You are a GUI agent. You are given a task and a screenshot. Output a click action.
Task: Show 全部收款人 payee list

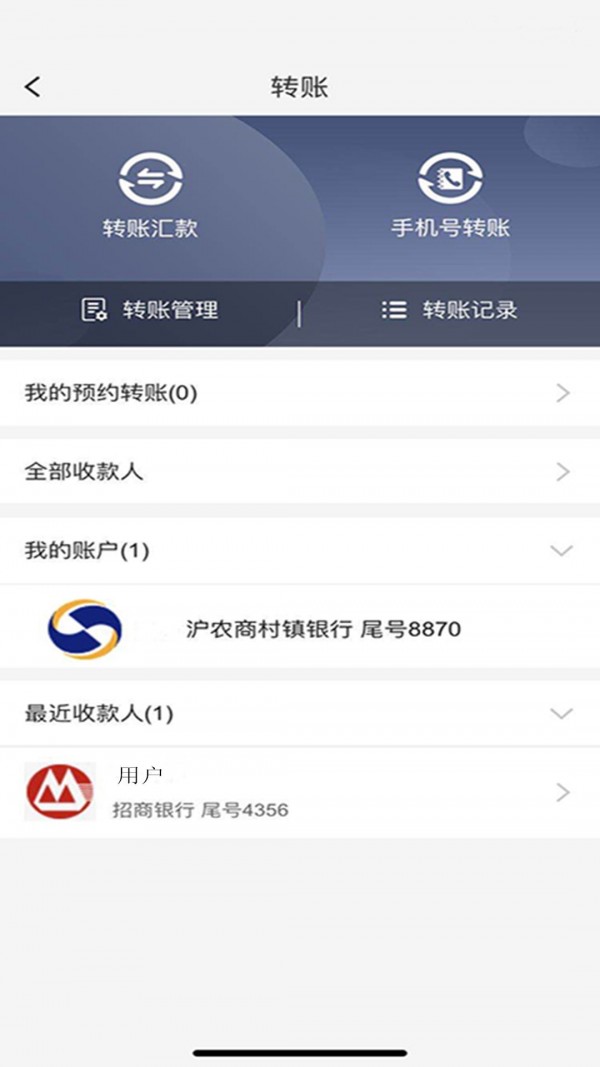click(300, 471)
